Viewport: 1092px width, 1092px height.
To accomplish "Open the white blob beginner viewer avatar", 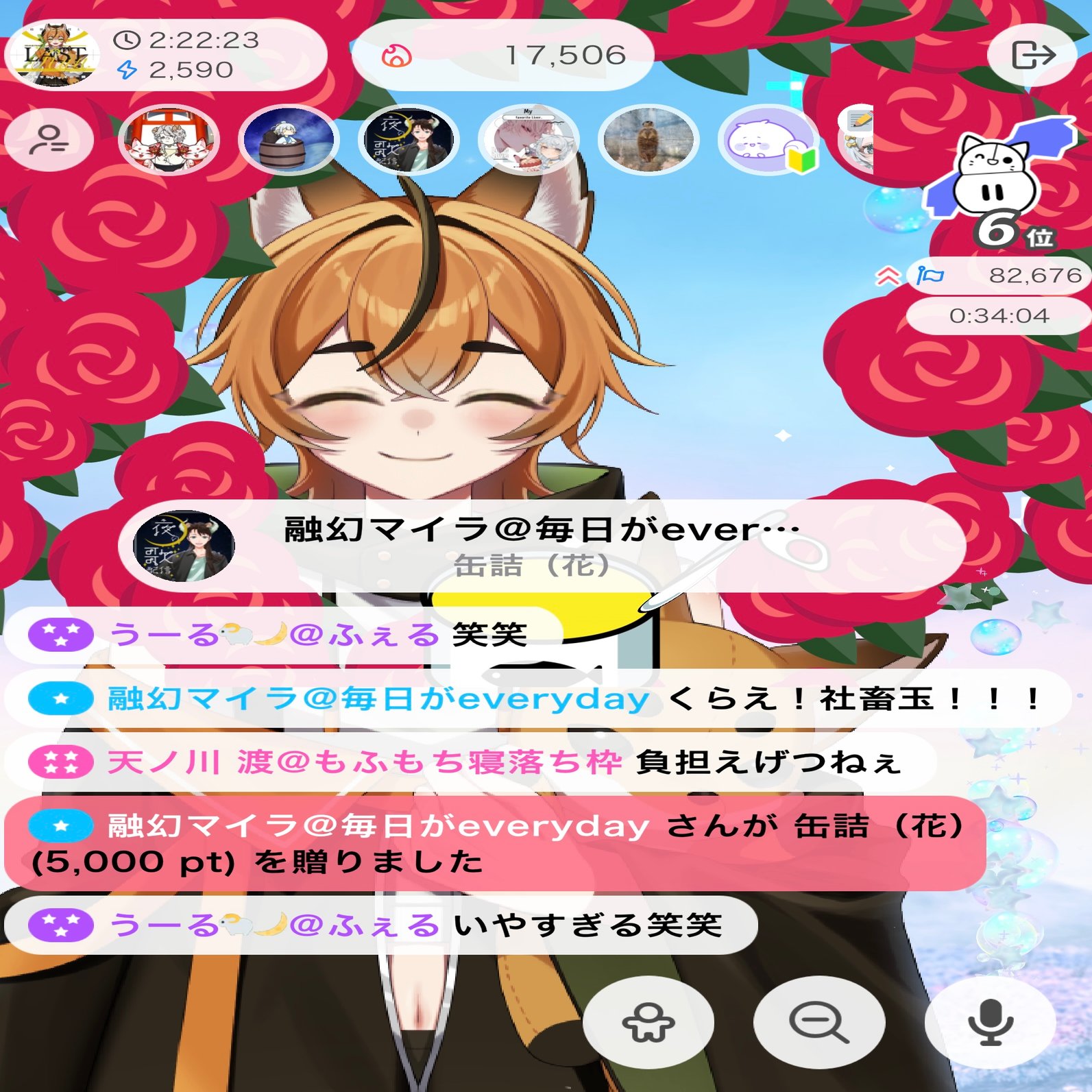I will tap(768, 140).
